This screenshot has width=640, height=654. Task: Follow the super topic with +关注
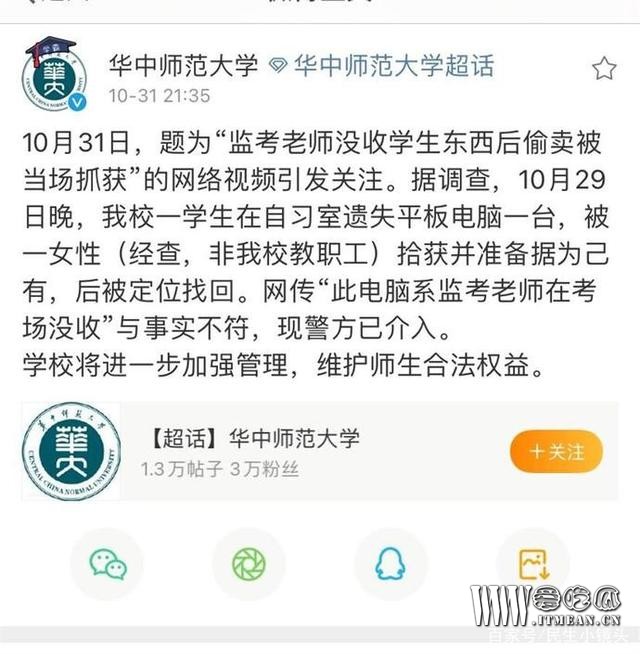(x=557, y=451)
